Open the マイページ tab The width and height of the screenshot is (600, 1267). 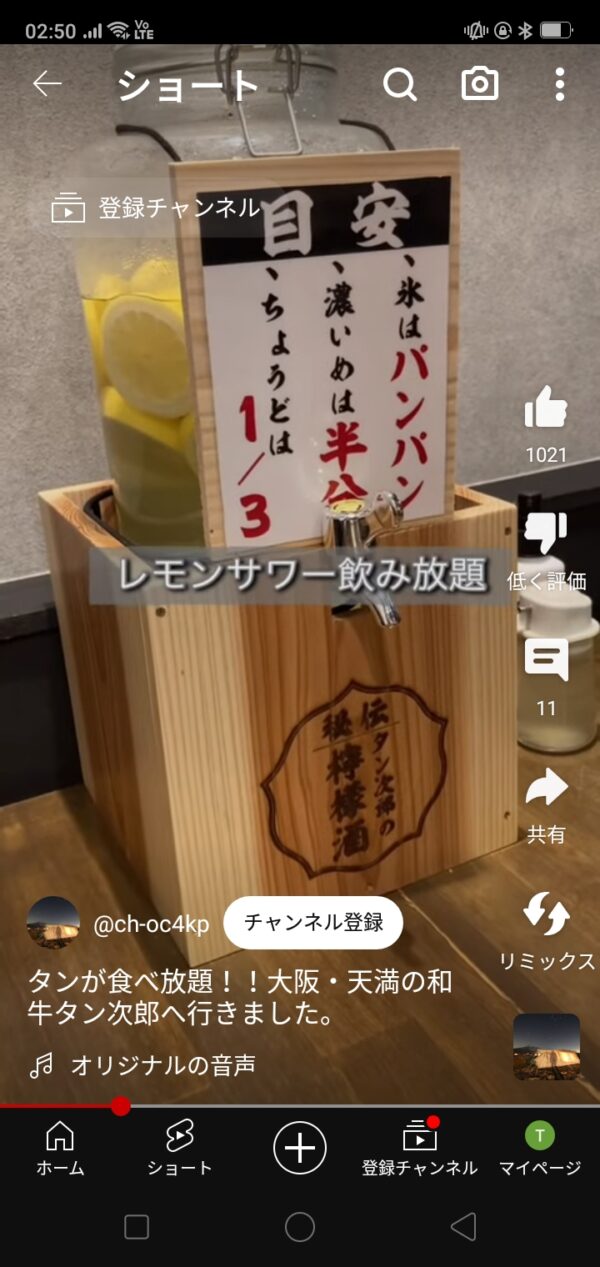point(540,1147)
